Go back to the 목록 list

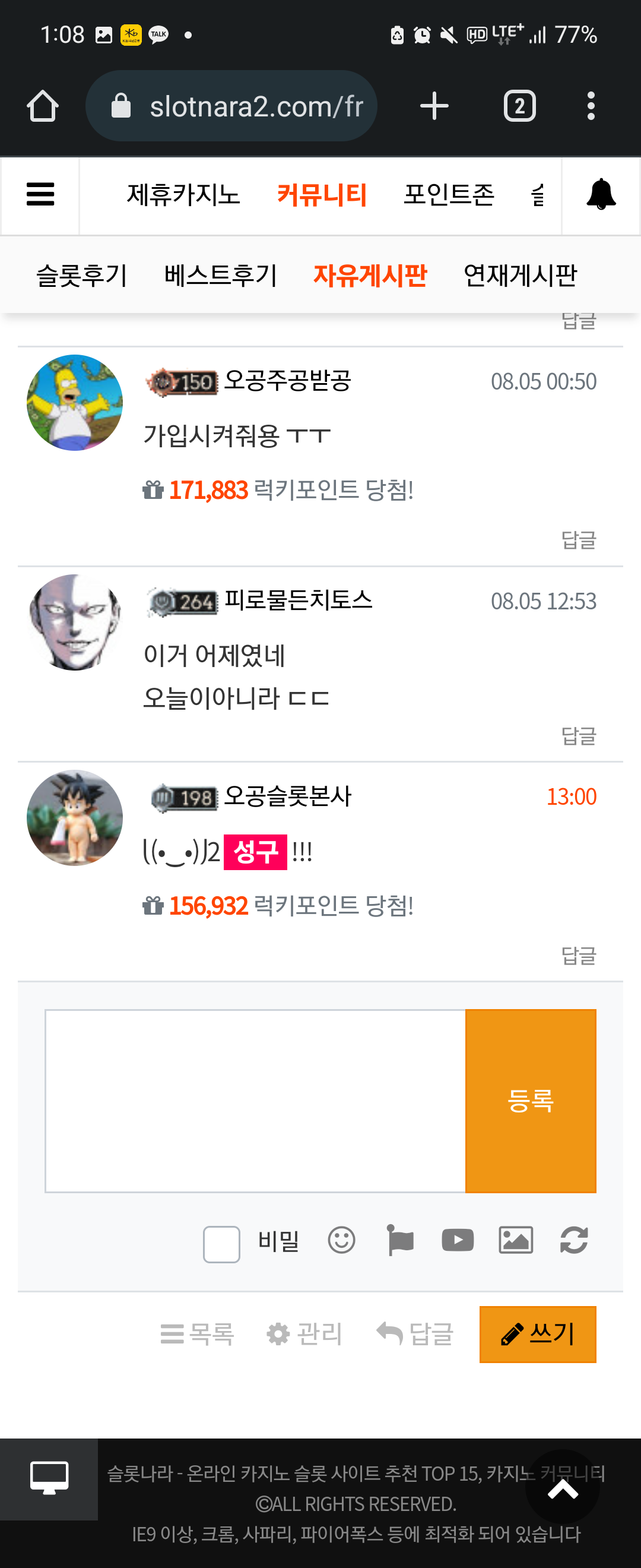click(x=197, y=1333)
